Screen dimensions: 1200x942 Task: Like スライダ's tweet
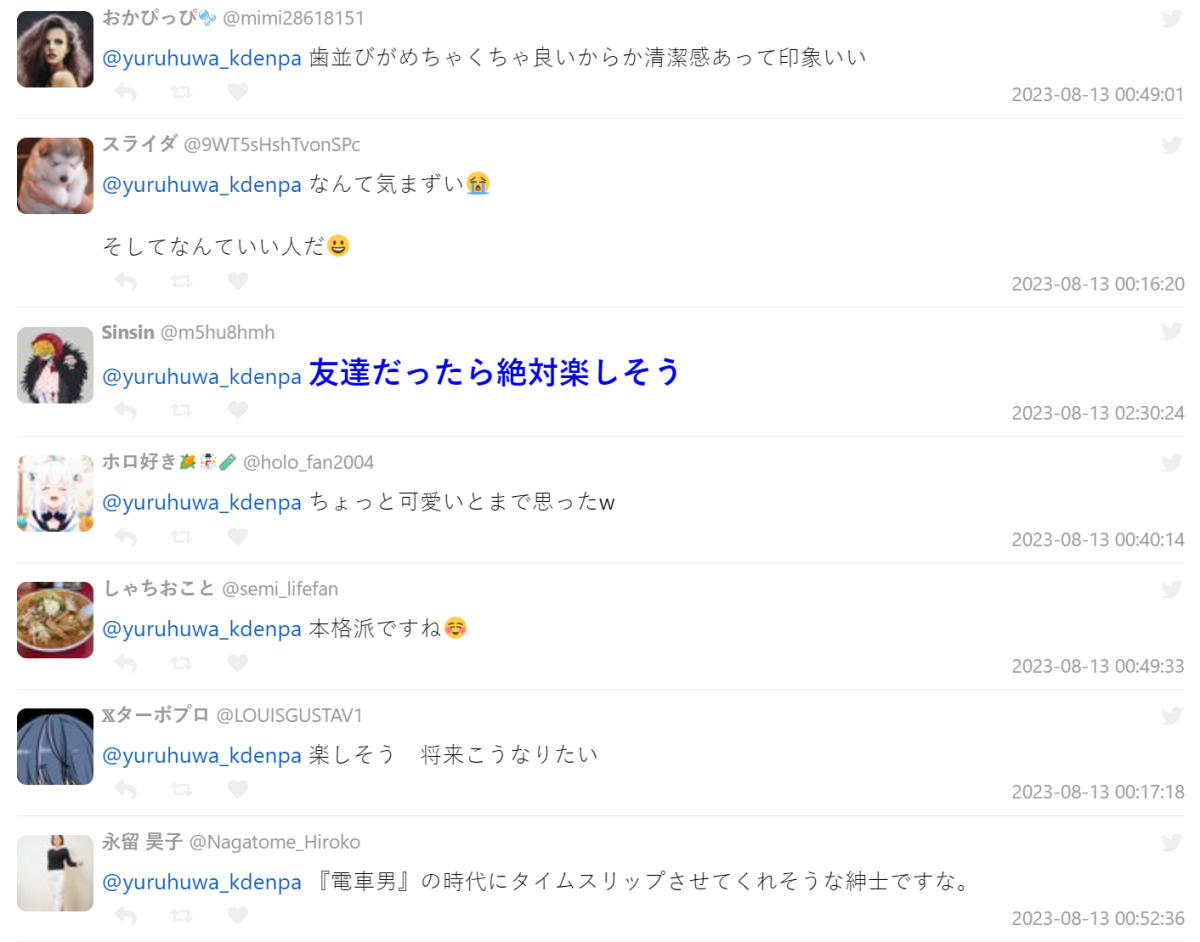pos(237,282)
